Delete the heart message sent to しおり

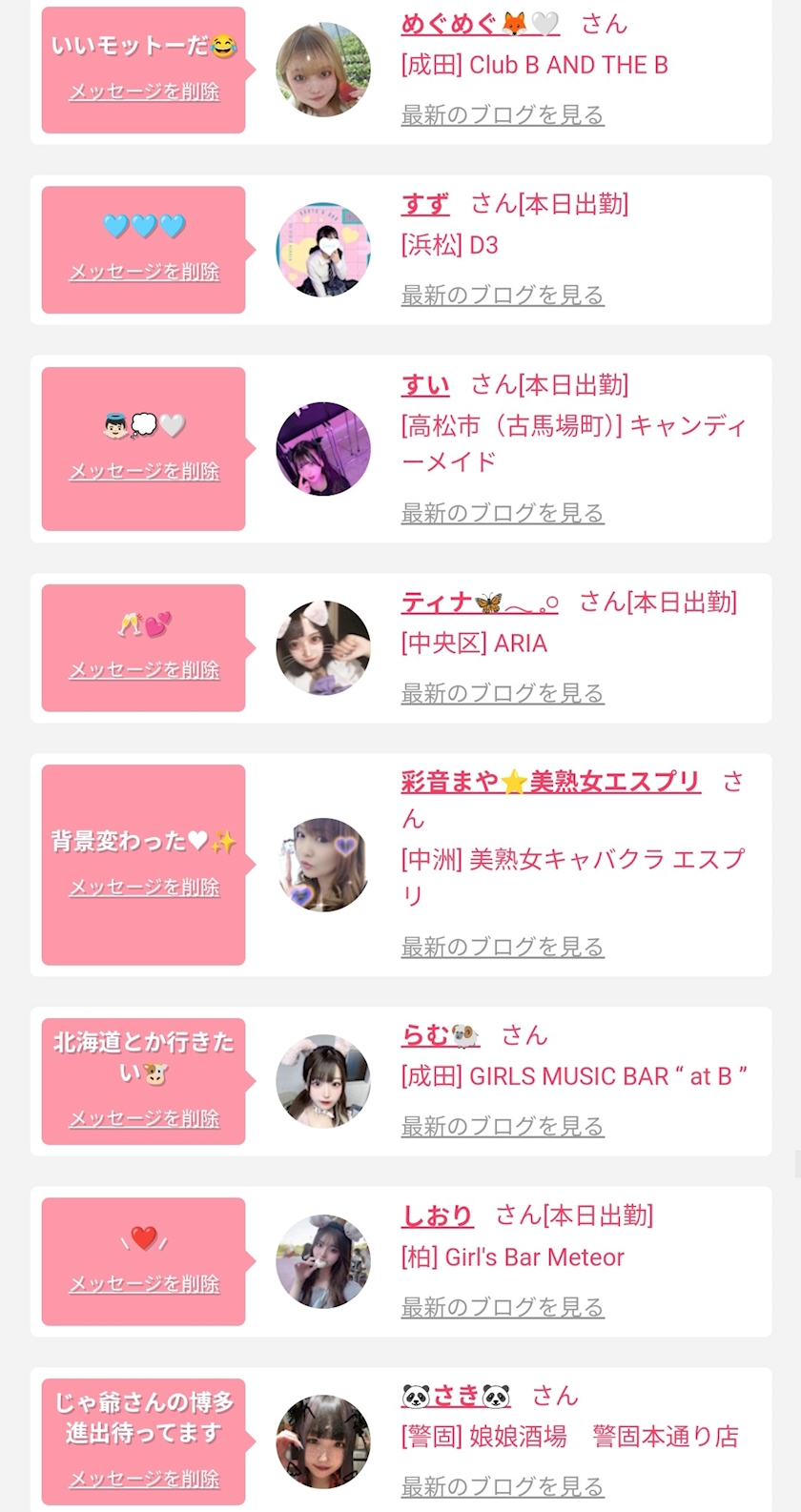click(x=144, y=1283)
